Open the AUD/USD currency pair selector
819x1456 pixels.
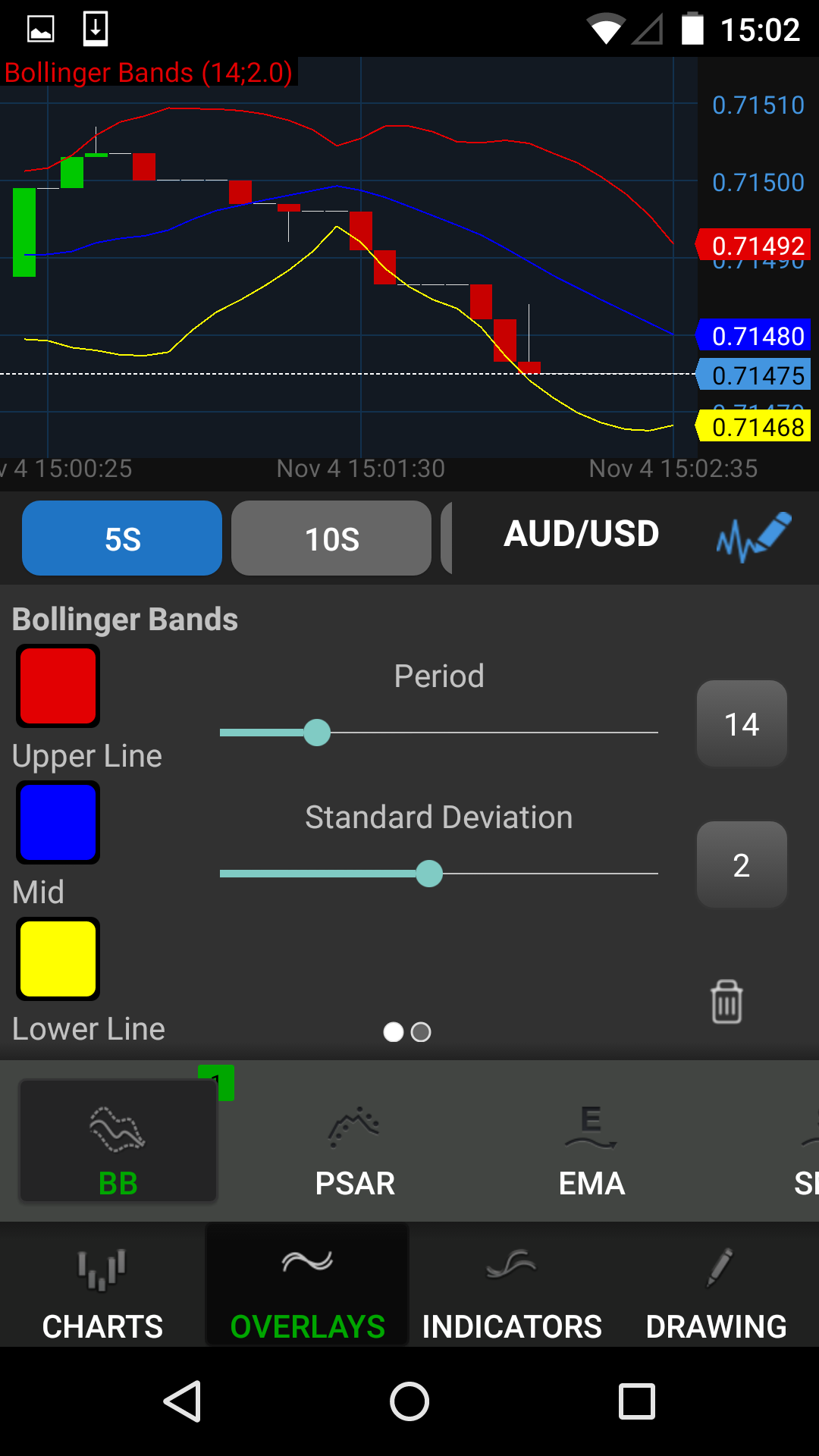click(x=581, y=534)
